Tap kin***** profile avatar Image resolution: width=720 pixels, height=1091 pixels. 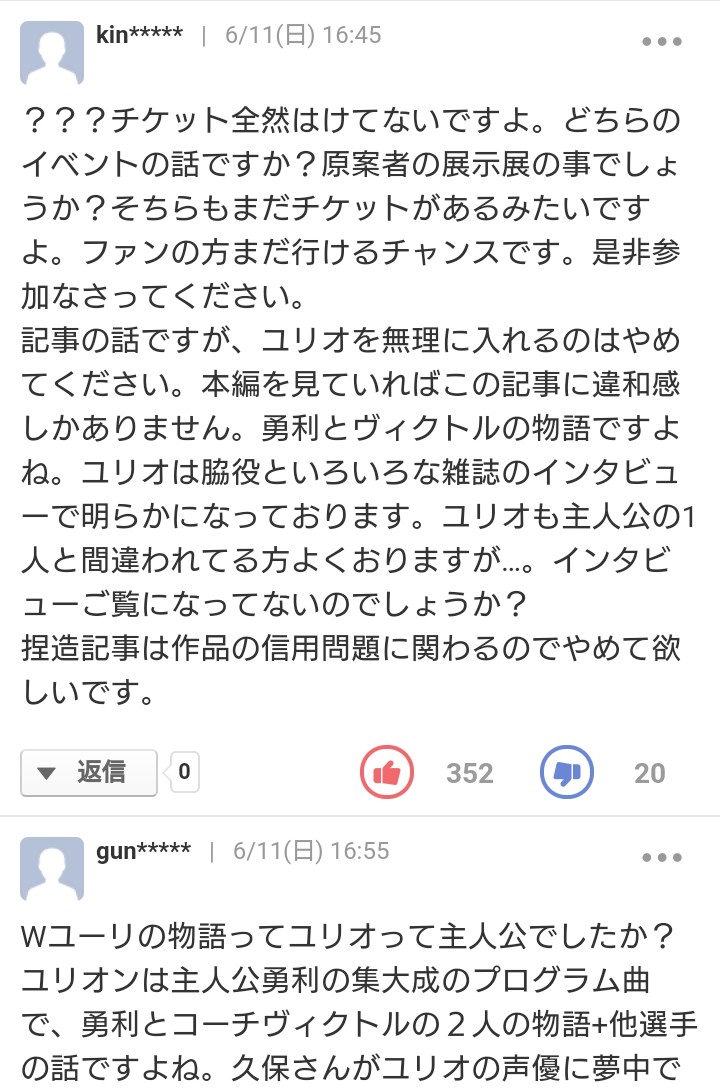pos(52,53)
